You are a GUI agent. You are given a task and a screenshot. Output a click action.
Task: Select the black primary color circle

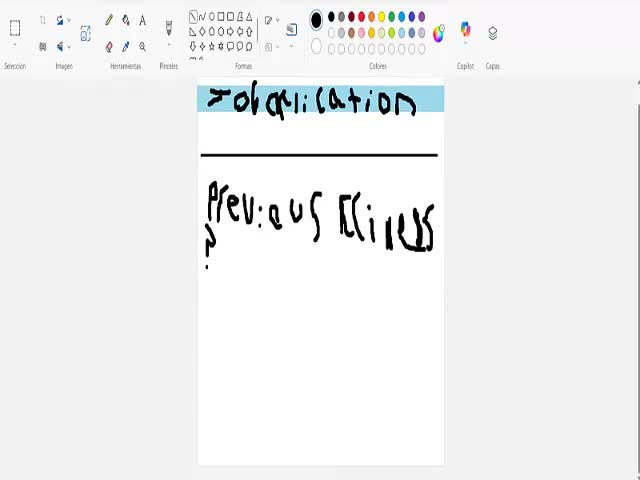pyautogui.click(x=316, y=19)
